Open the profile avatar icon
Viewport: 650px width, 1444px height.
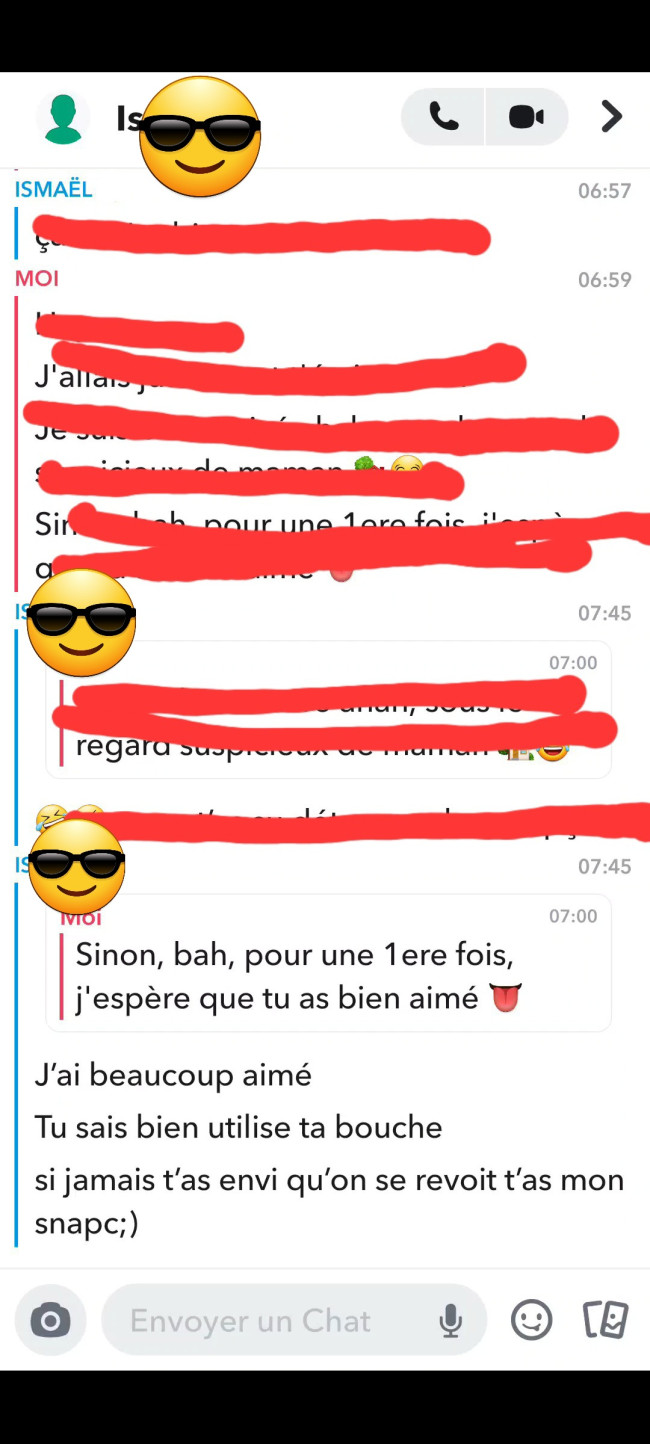click(63, 118)
